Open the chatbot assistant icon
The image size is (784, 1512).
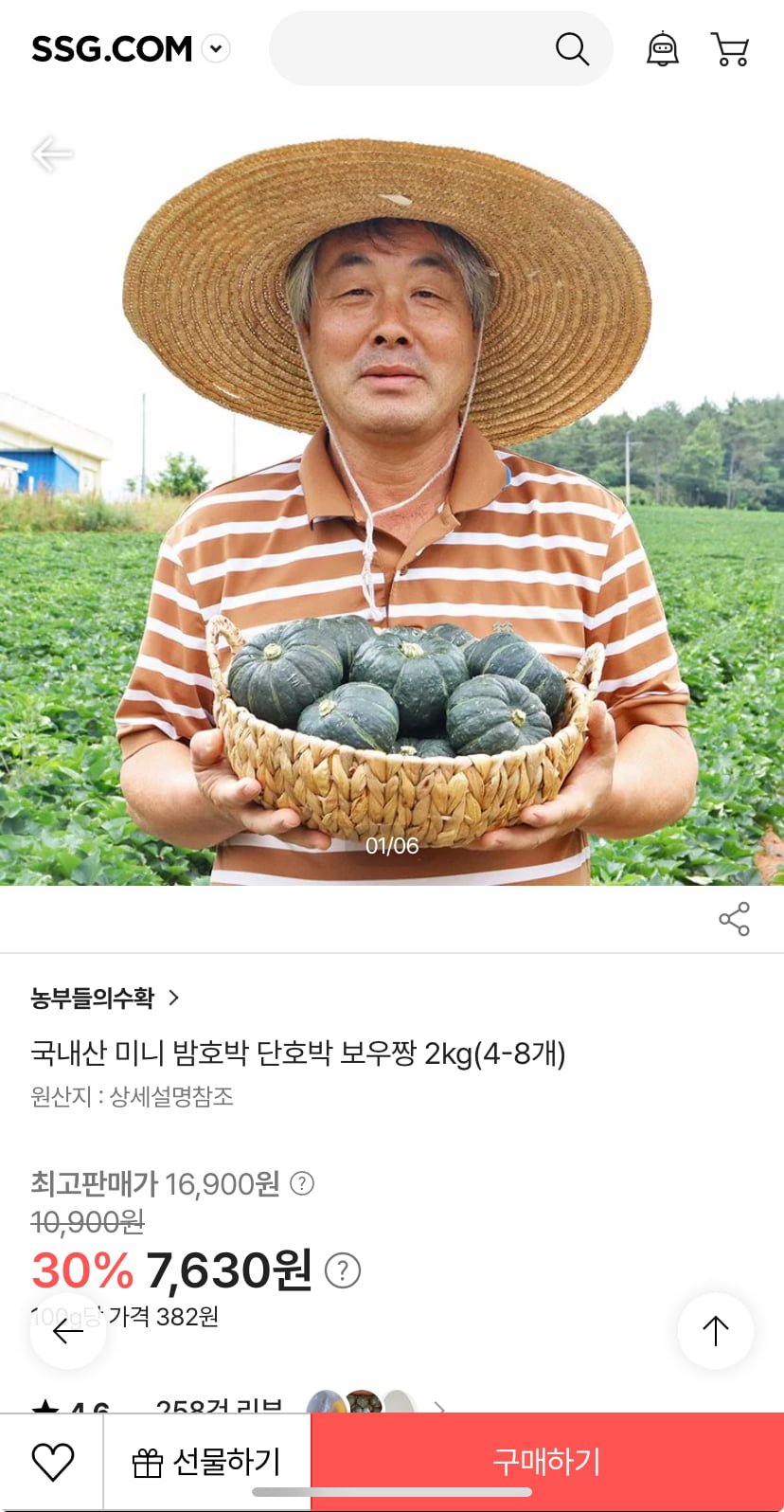point(663,48)
